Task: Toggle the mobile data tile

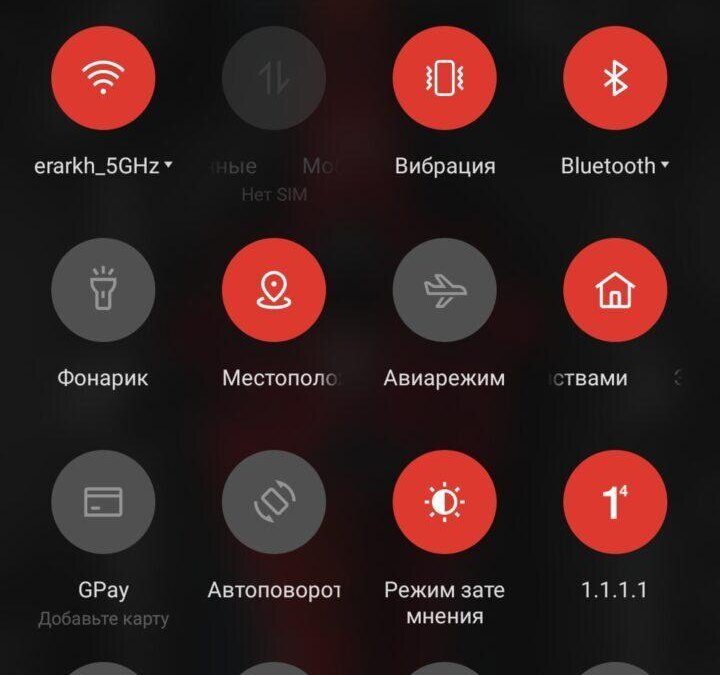Action: point(274,78)
